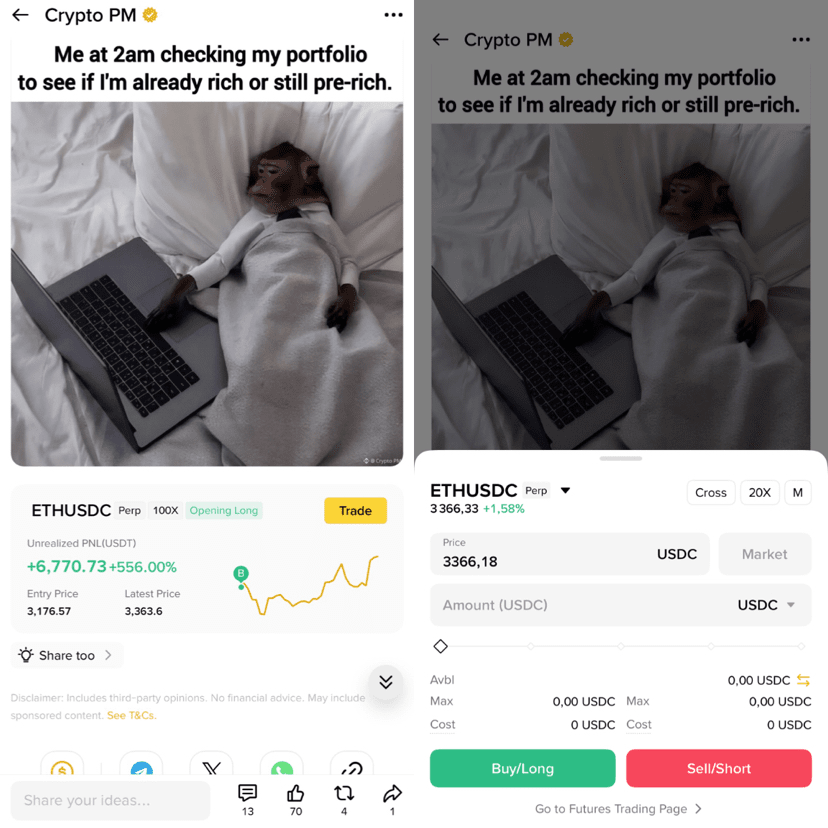Tap the yellow Trade button
Viewport: 828px width, 828px height.
[x=355, y=510]
